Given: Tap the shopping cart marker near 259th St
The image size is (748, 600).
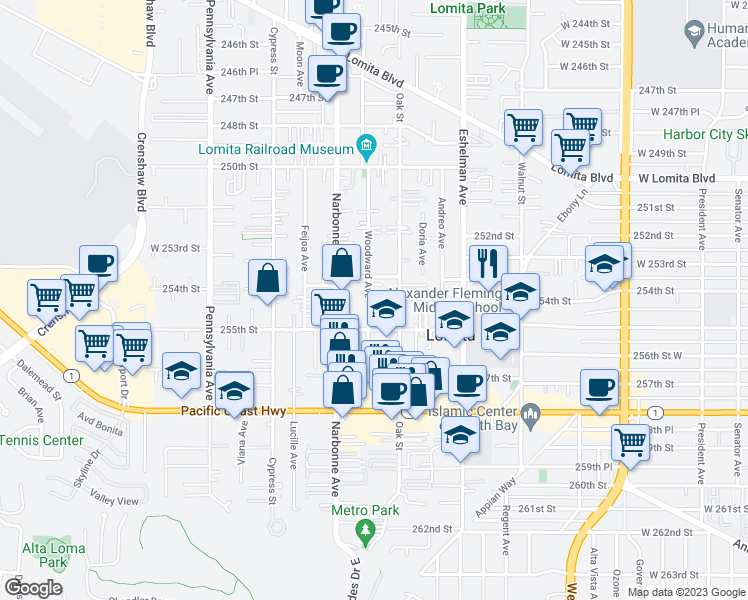Looking at the screenshot, I should (630, 444).
